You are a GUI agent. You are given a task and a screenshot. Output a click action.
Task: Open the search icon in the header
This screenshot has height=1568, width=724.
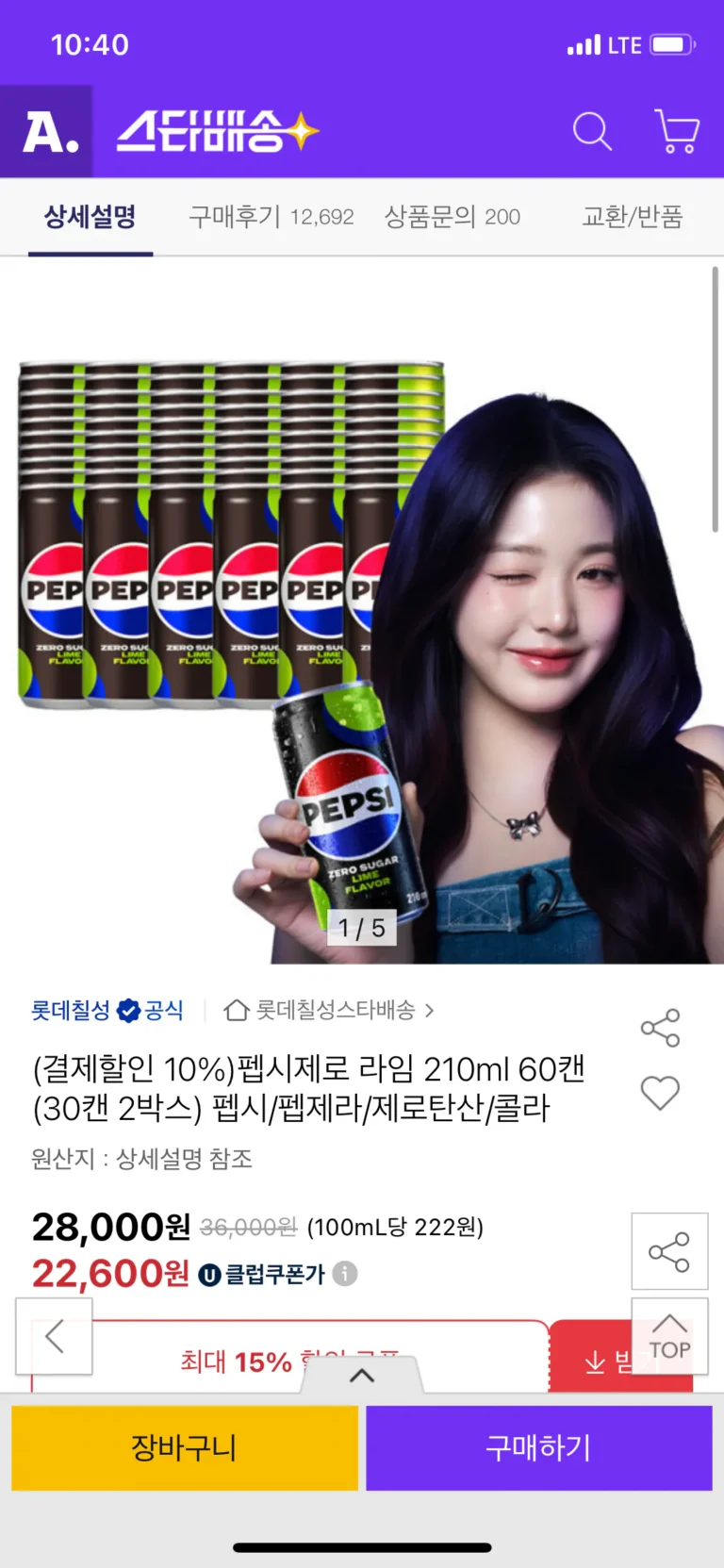point(592,131)
